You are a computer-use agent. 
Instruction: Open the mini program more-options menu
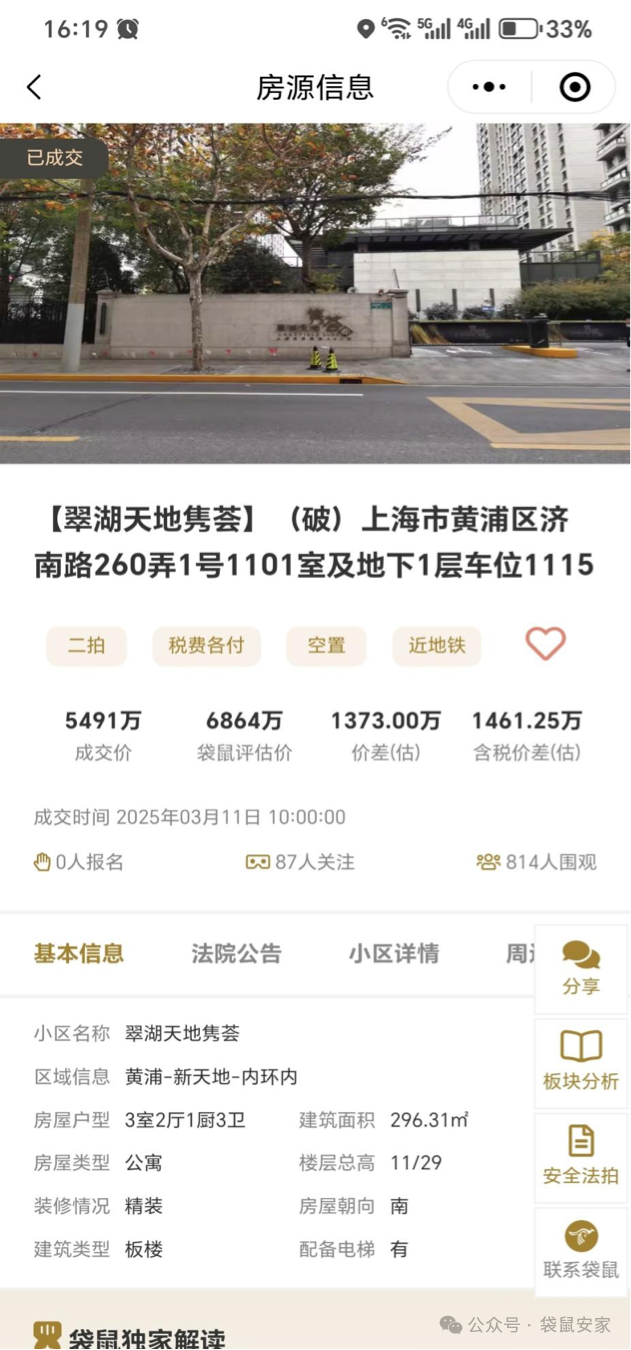(x=489, y=88)
